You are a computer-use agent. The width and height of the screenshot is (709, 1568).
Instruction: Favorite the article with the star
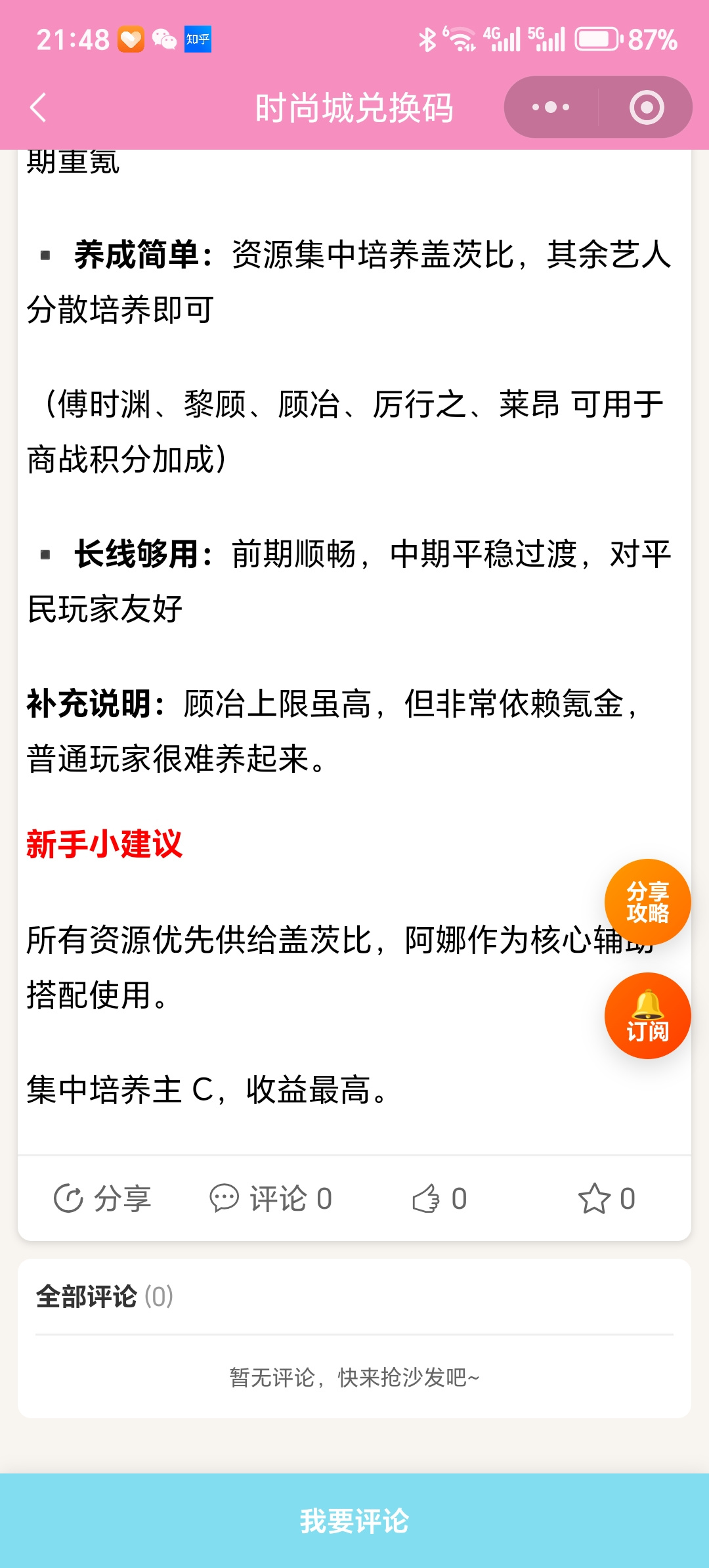point(607,1198)
